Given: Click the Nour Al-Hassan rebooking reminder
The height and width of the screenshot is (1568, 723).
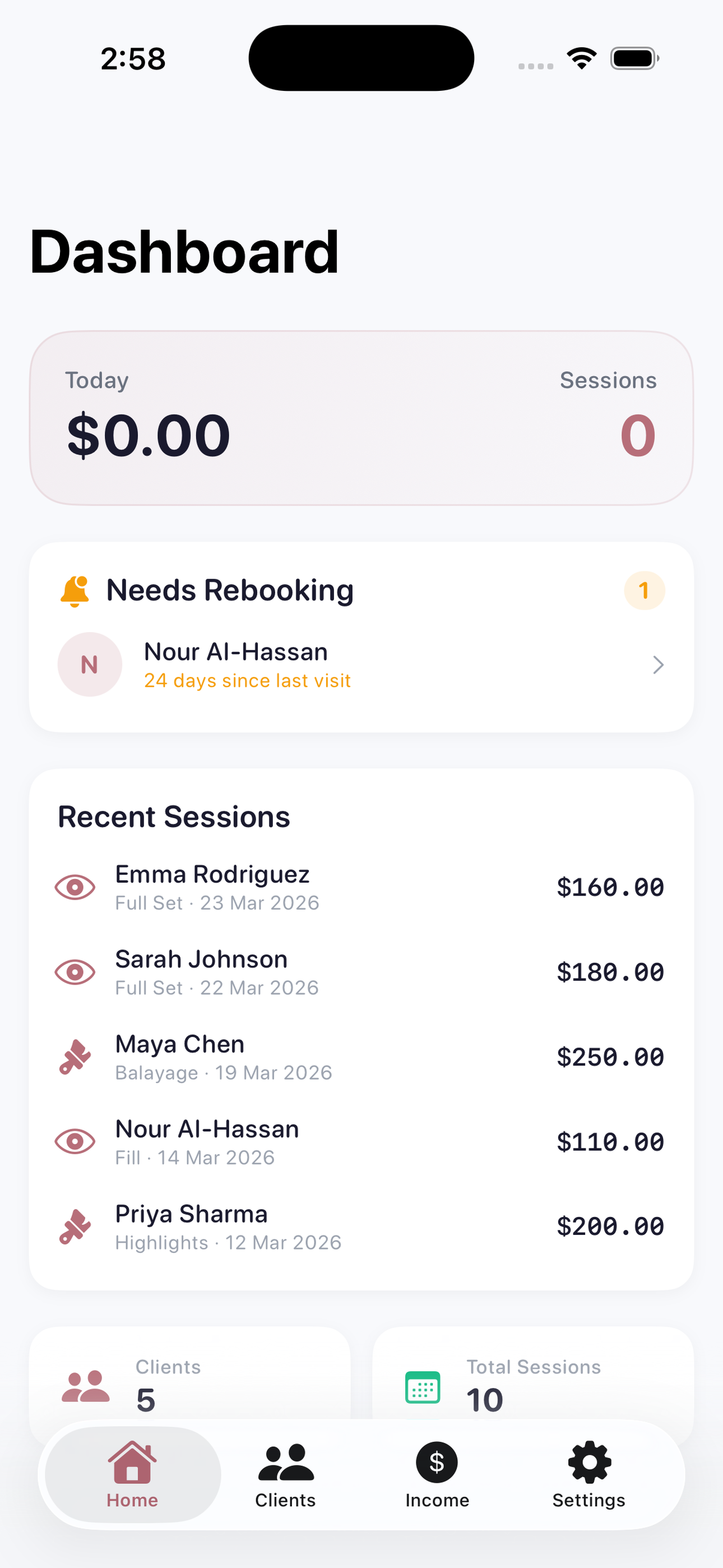Looking at the screenshot, I should [361, 665].
